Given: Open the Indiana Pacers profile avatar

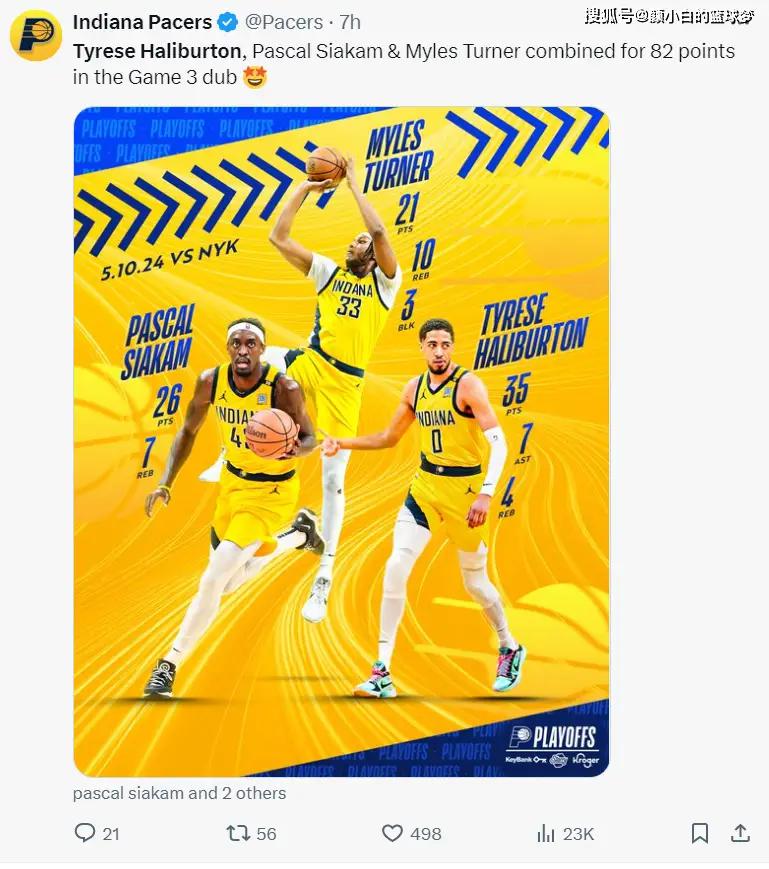Looking at the screenshot, I should tap(36, 35).
